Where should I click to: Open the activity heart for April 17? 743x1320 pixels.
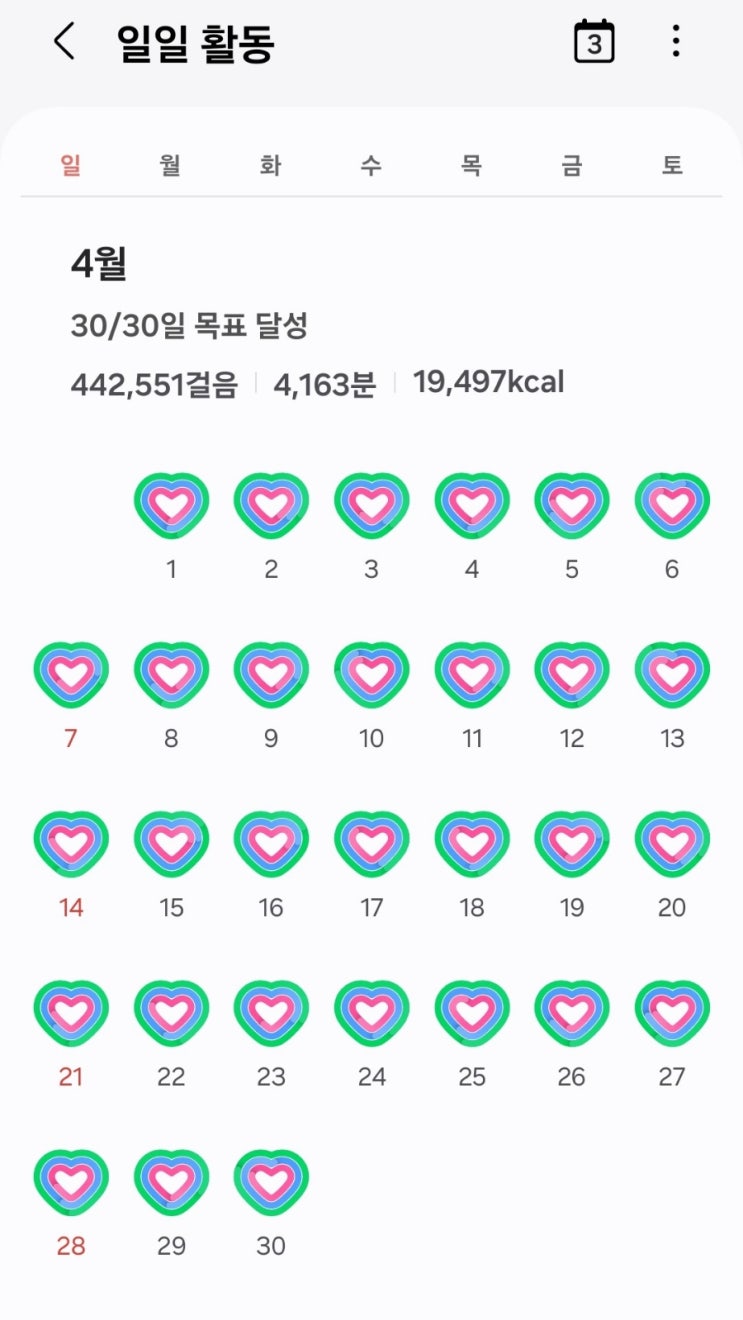pos(371,844)
